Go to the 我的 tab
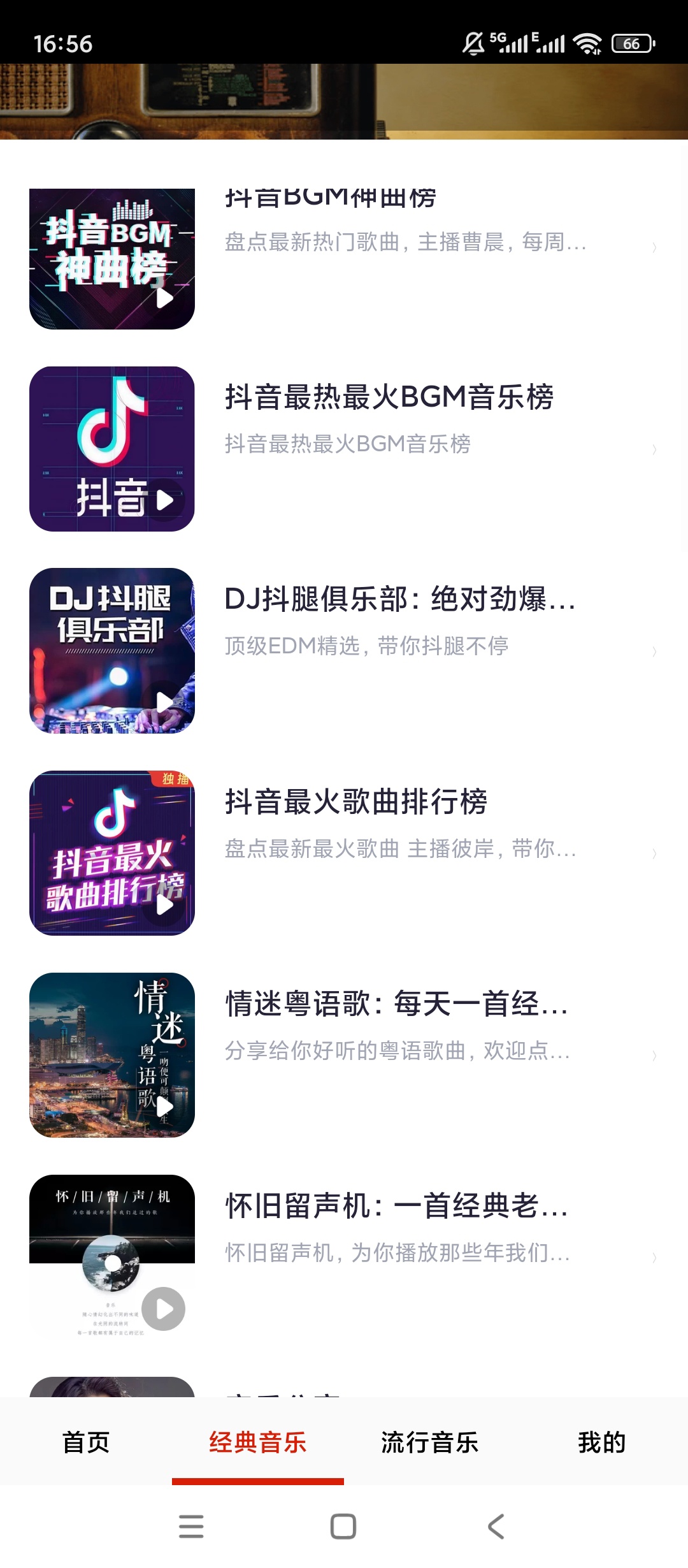This screenshot has width=688, height=1568. point(602,1442)
